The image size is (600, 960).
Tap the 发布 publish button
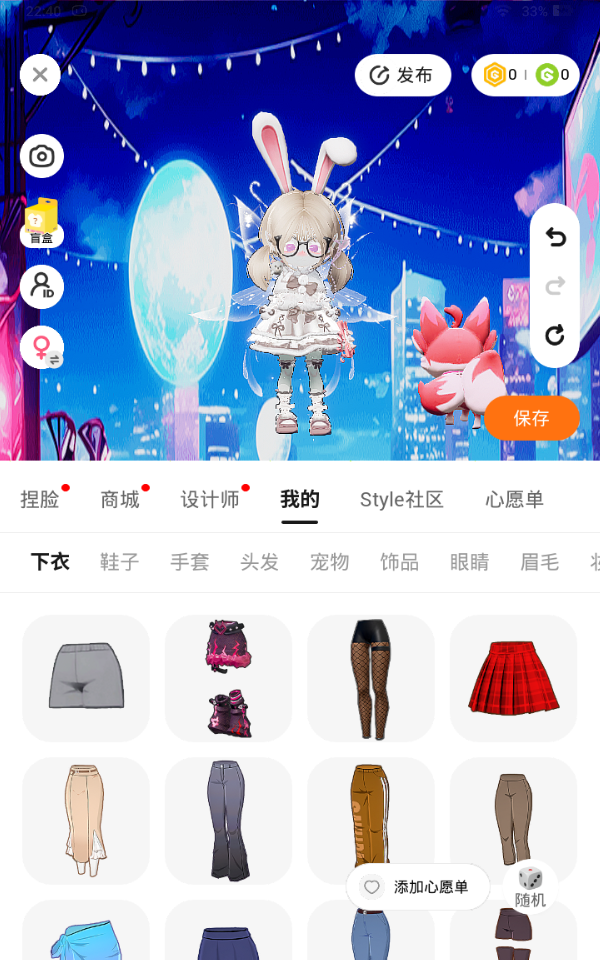(x=402, y=75)
